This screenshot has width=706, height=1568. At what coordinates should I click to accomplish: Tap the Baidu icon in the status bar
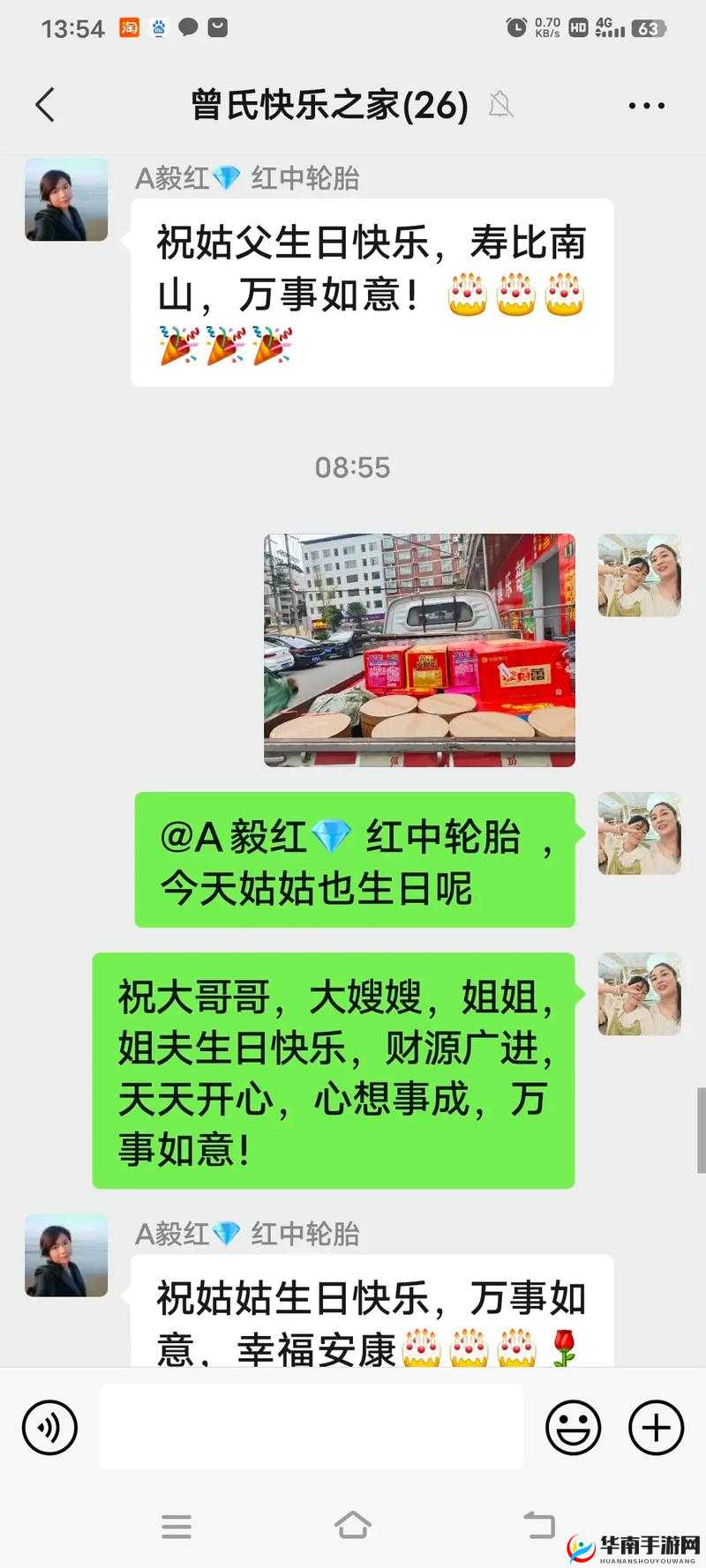[x=158, y=27]
